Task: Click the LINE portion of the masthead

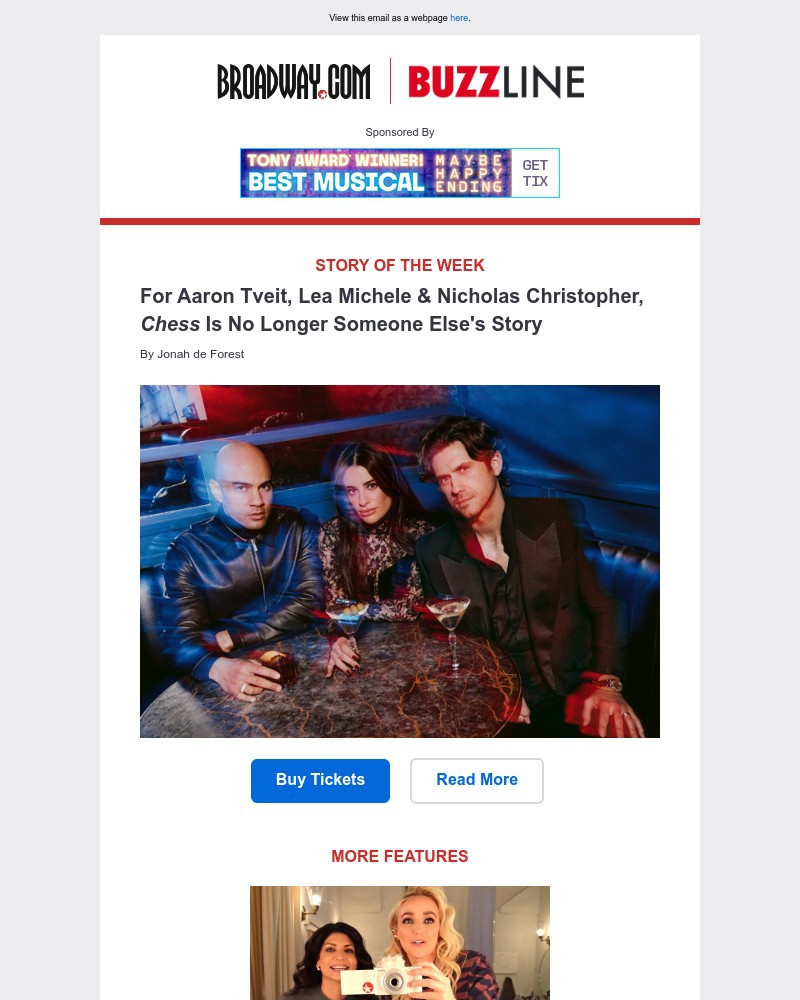Action: pos(542,81)
